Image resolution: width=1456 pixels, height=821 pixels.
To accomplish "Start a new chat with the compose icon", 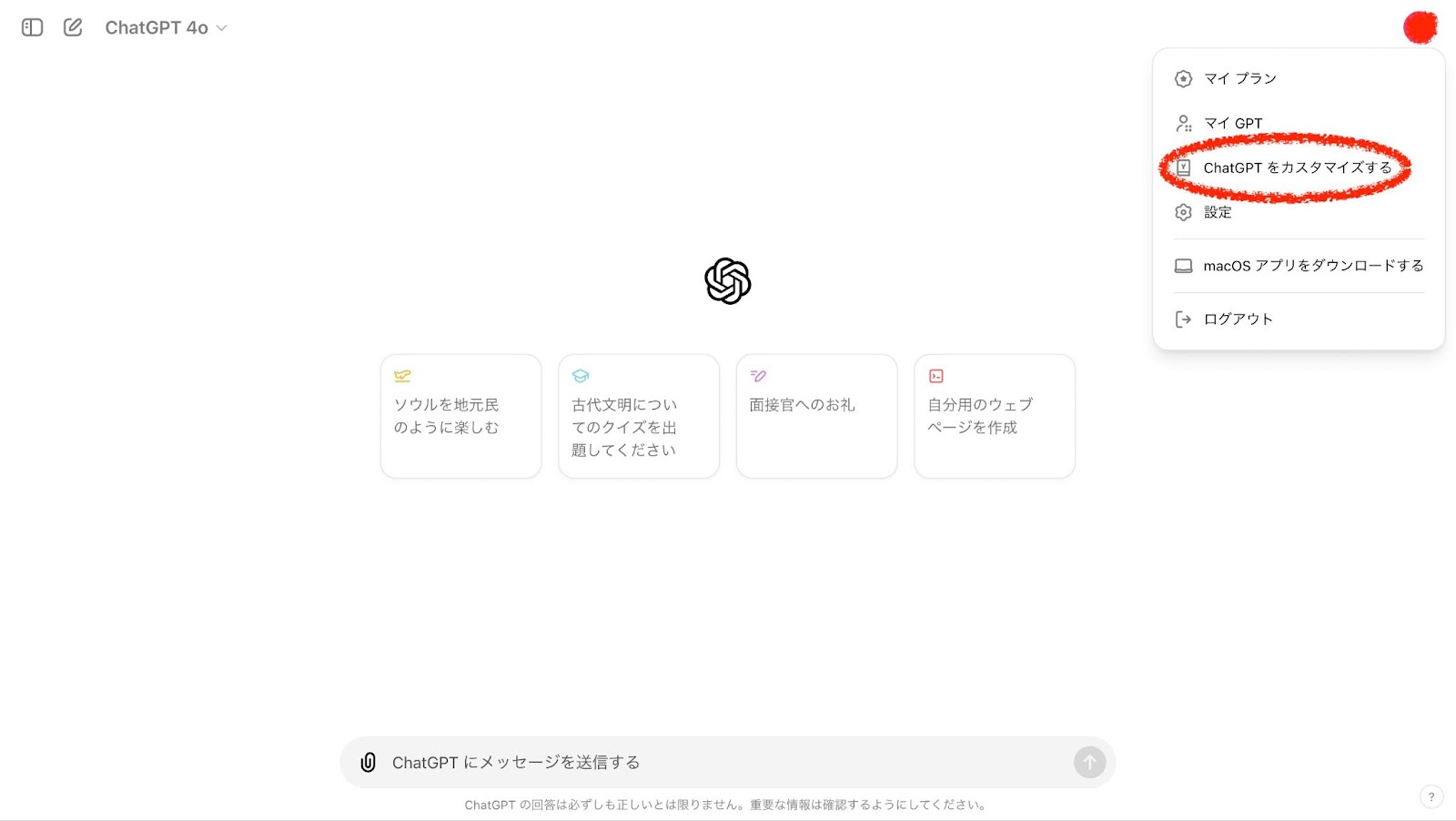I will (x=73, y=27).
